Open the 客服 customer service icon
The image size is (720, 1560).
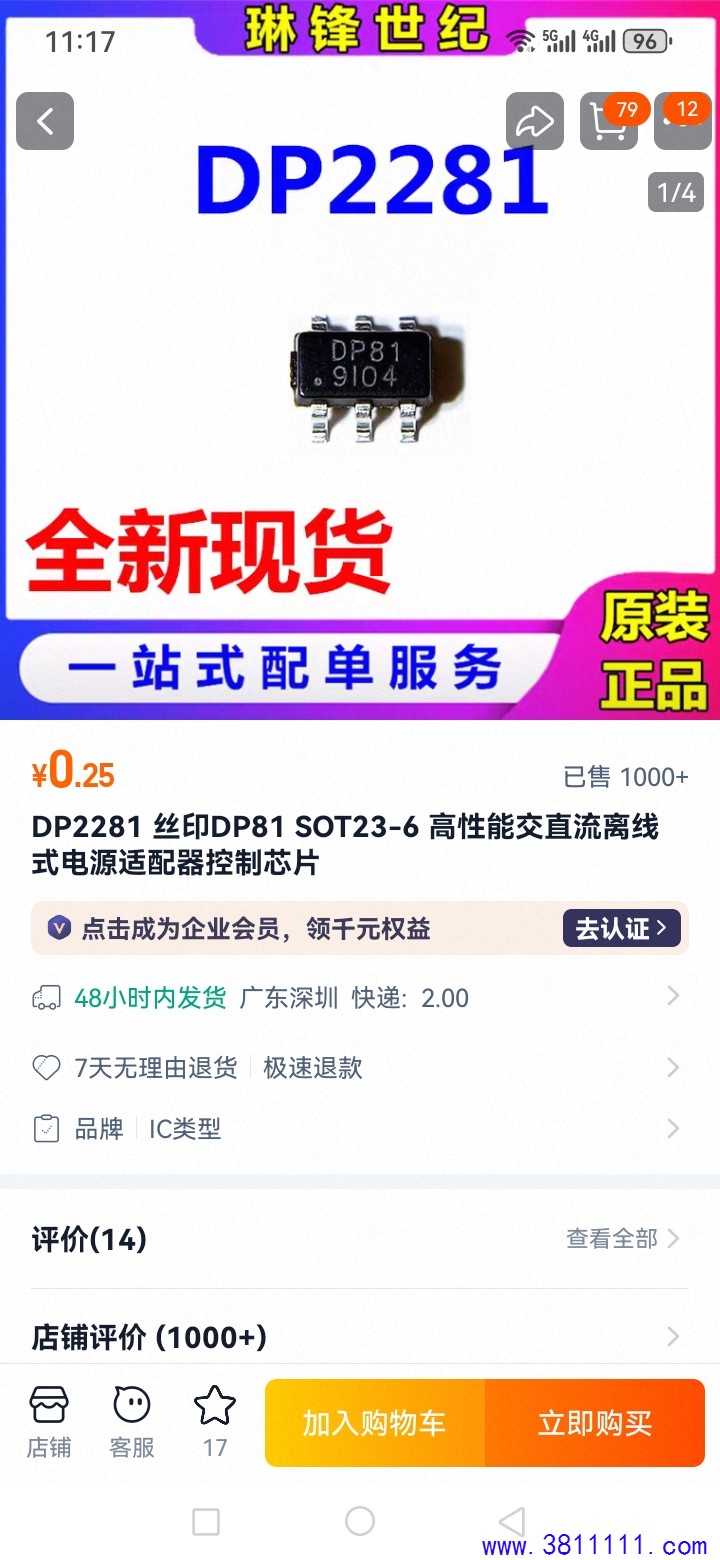point(131,1420)
